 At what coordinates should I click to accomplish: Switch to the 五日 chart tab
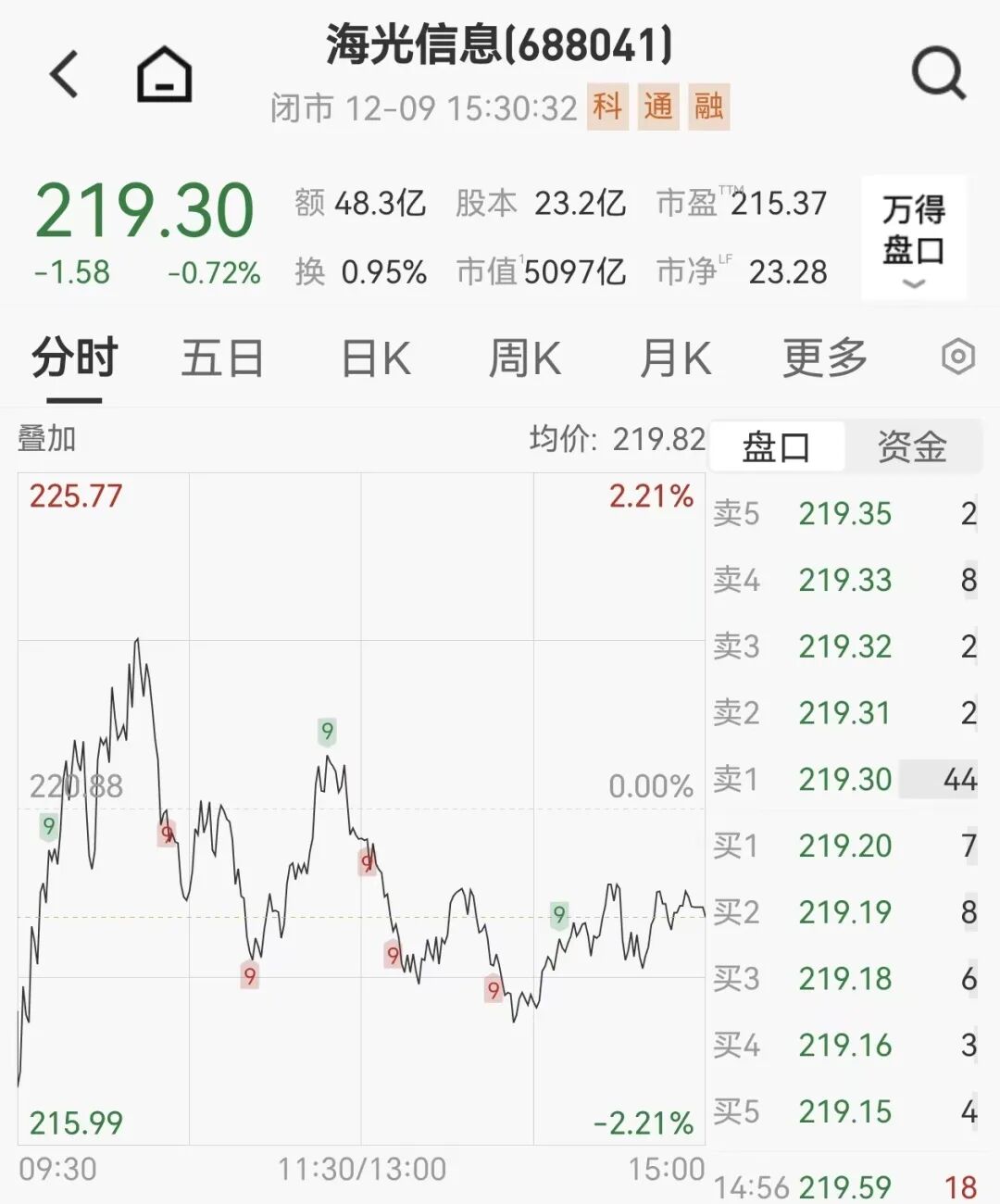pyautogui.click(x=222, y=358)
